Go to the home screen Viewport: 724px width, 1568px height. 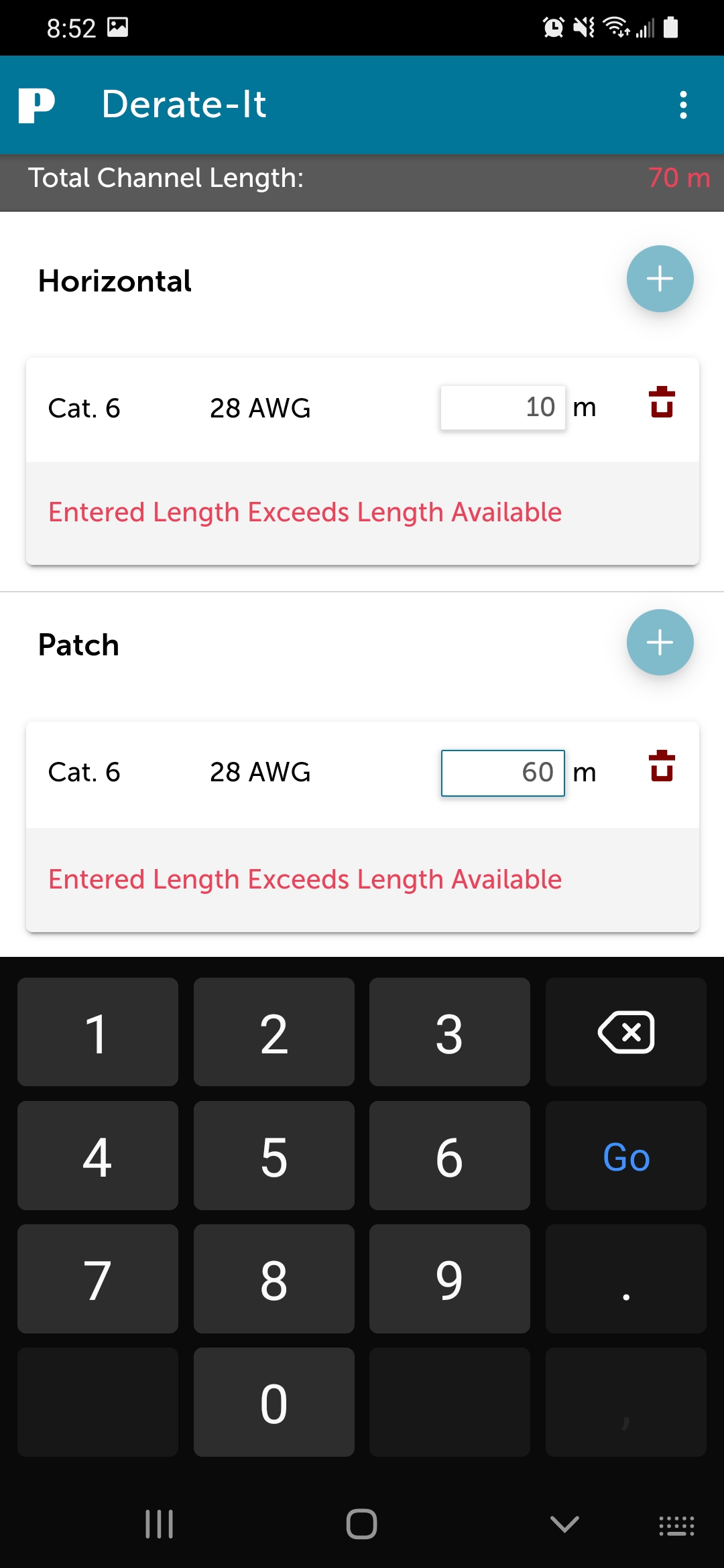(361, 1524)
